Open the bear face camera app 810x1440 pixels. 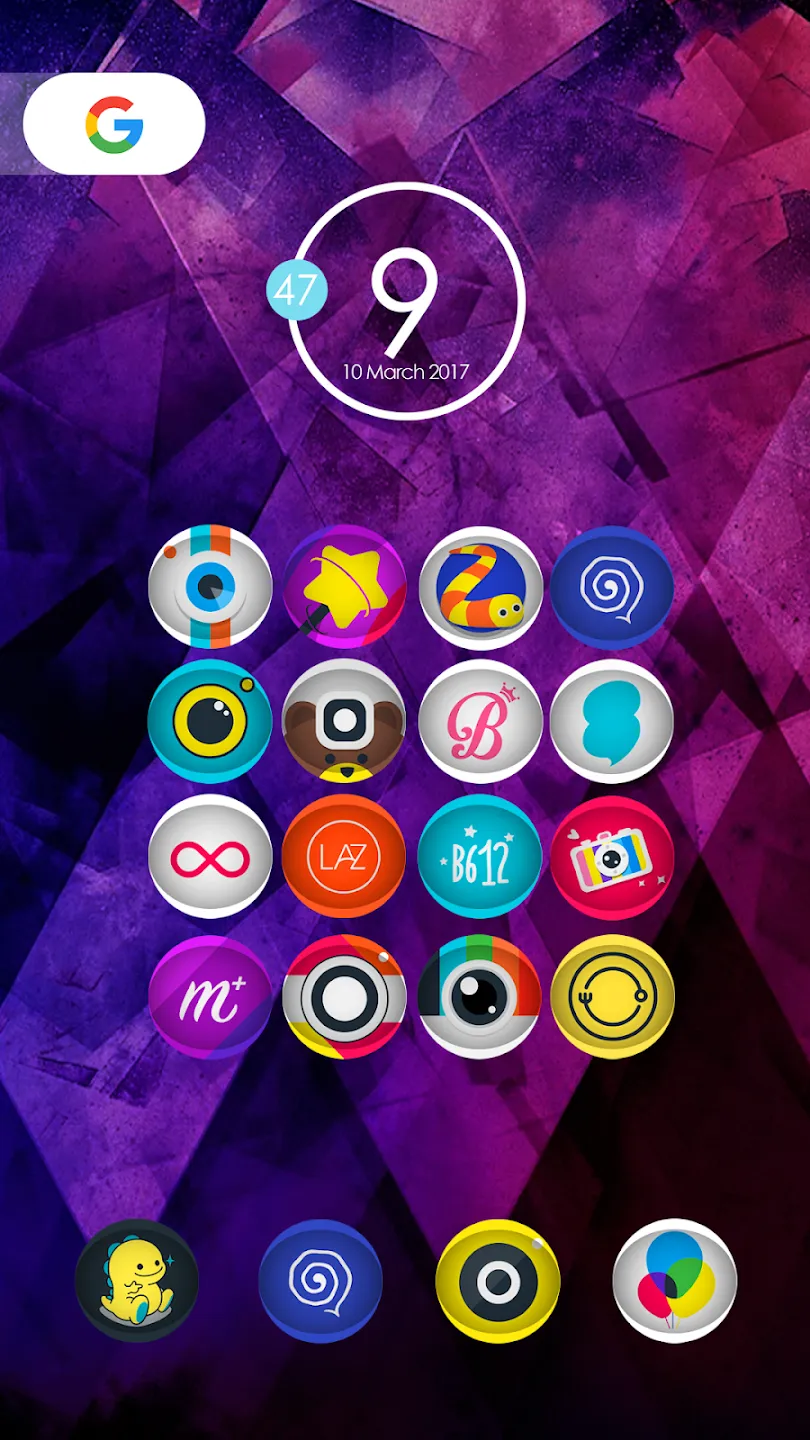pos(345,721)
